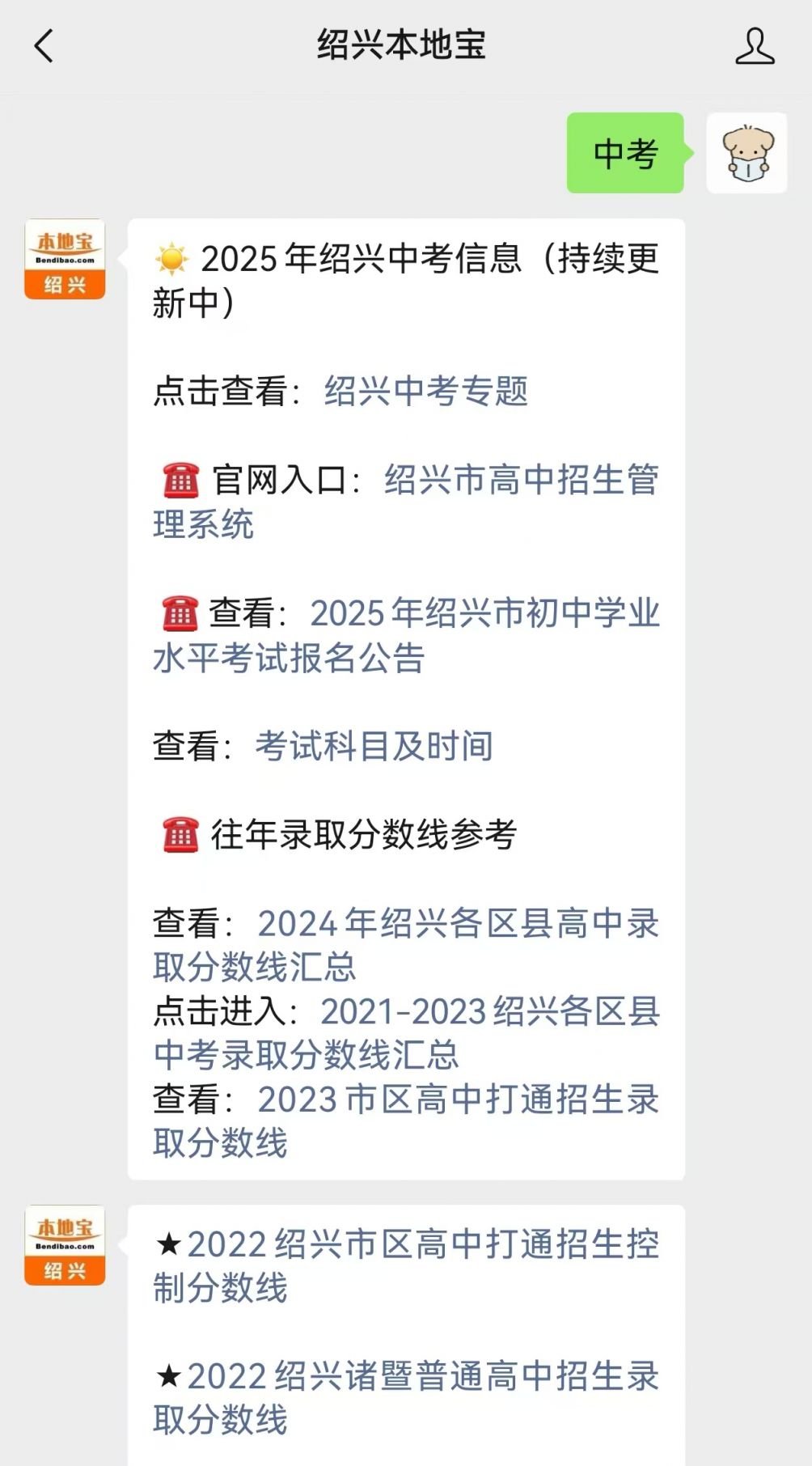View 2023市区高中打通招生录取分数线
Viewport: 812px width, 1466px height.
pyautogui.click(x=406, y=1121)
